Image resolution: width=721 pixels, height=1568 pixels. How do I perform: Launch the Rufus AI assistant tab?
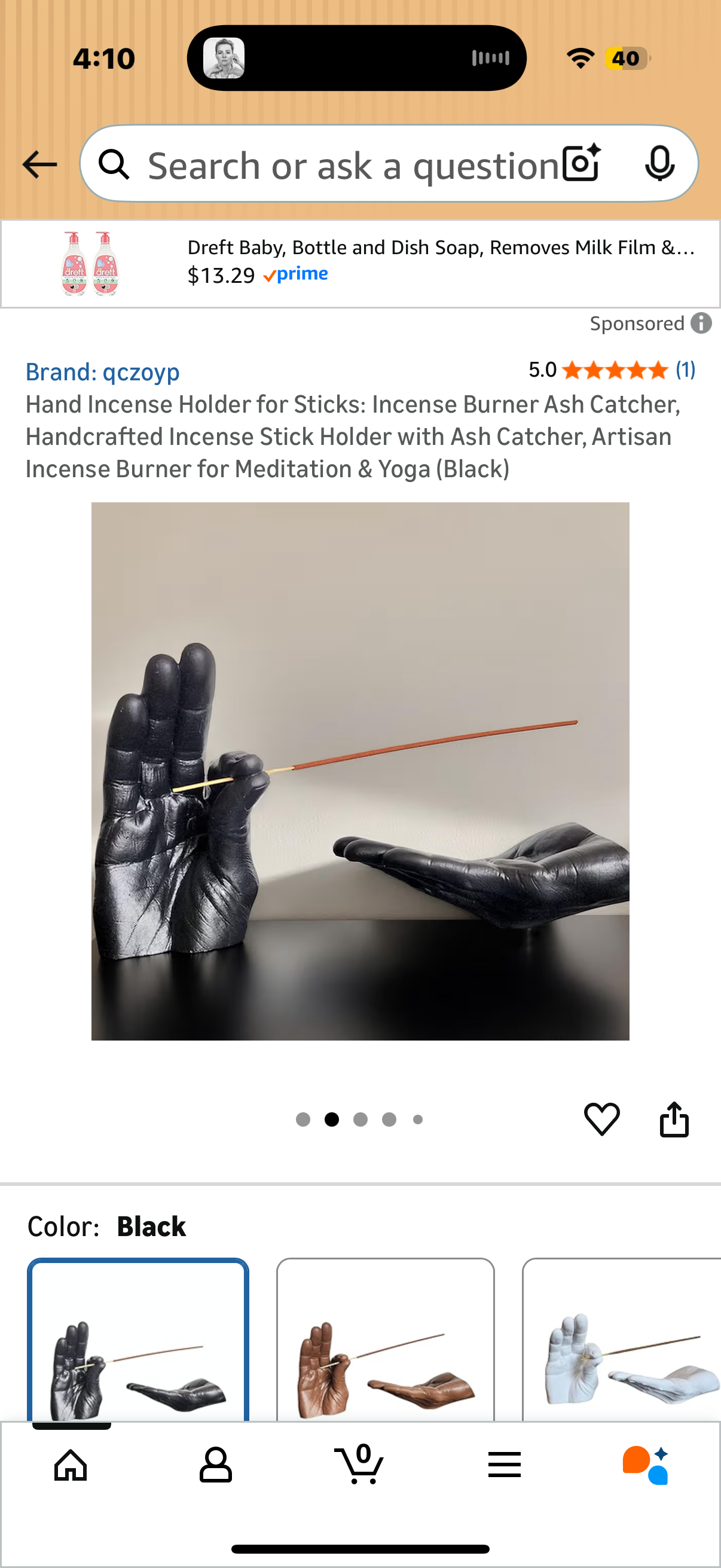tap(646, 1465)
